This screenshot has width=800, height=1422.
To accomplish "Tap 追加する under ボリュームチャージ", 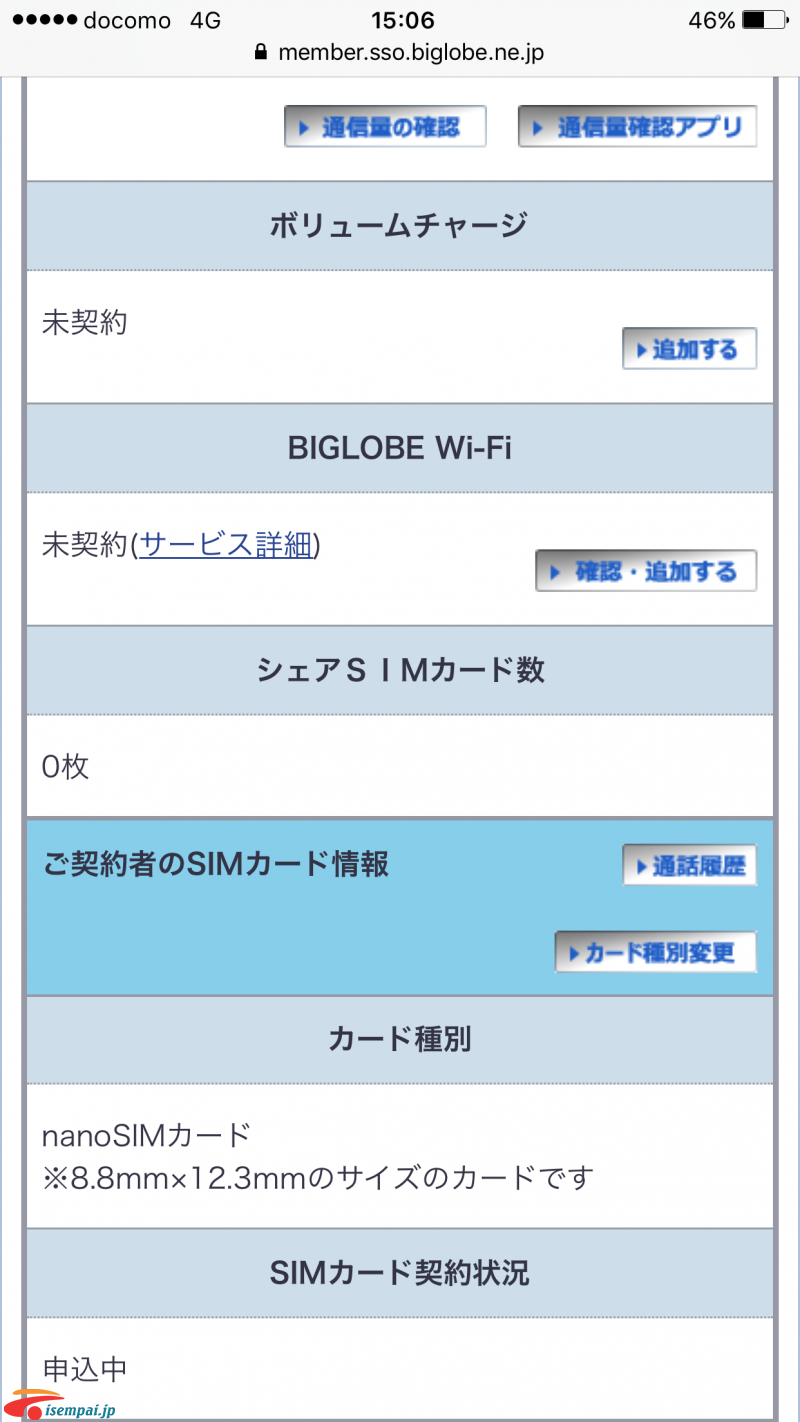I will point(689,349).
